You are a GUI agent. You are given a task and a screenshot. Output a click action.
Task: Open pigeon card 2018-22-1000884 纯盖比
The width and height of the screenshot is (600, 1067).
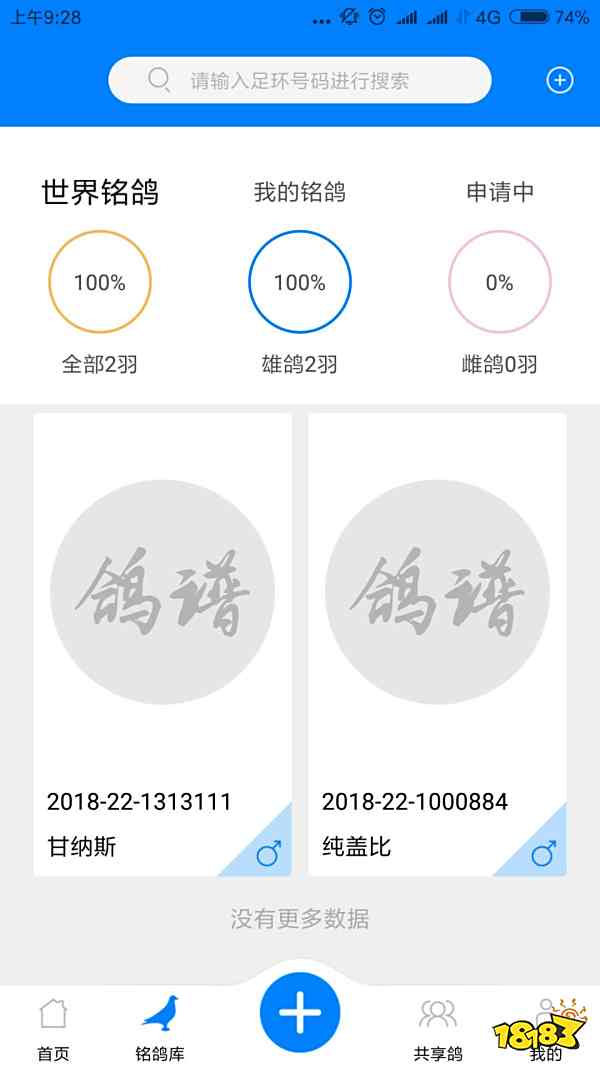pos(437,645)
